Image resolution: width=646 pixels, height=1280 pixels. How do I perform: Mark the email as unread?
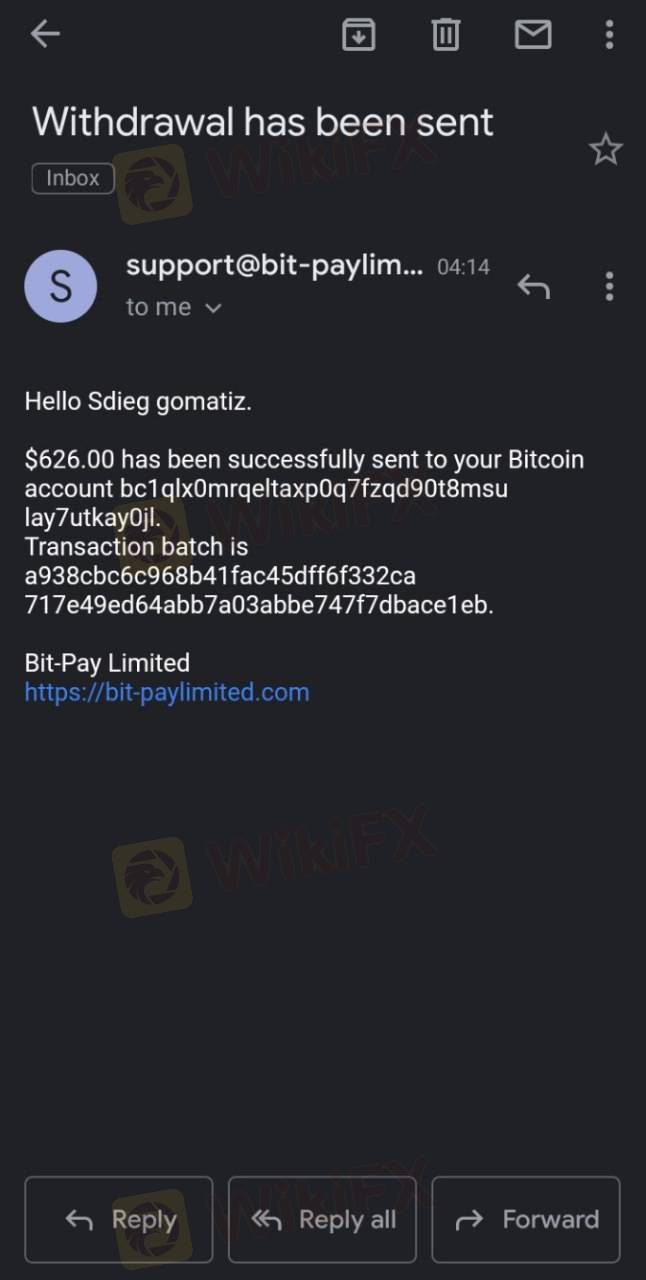click(532, 35)
